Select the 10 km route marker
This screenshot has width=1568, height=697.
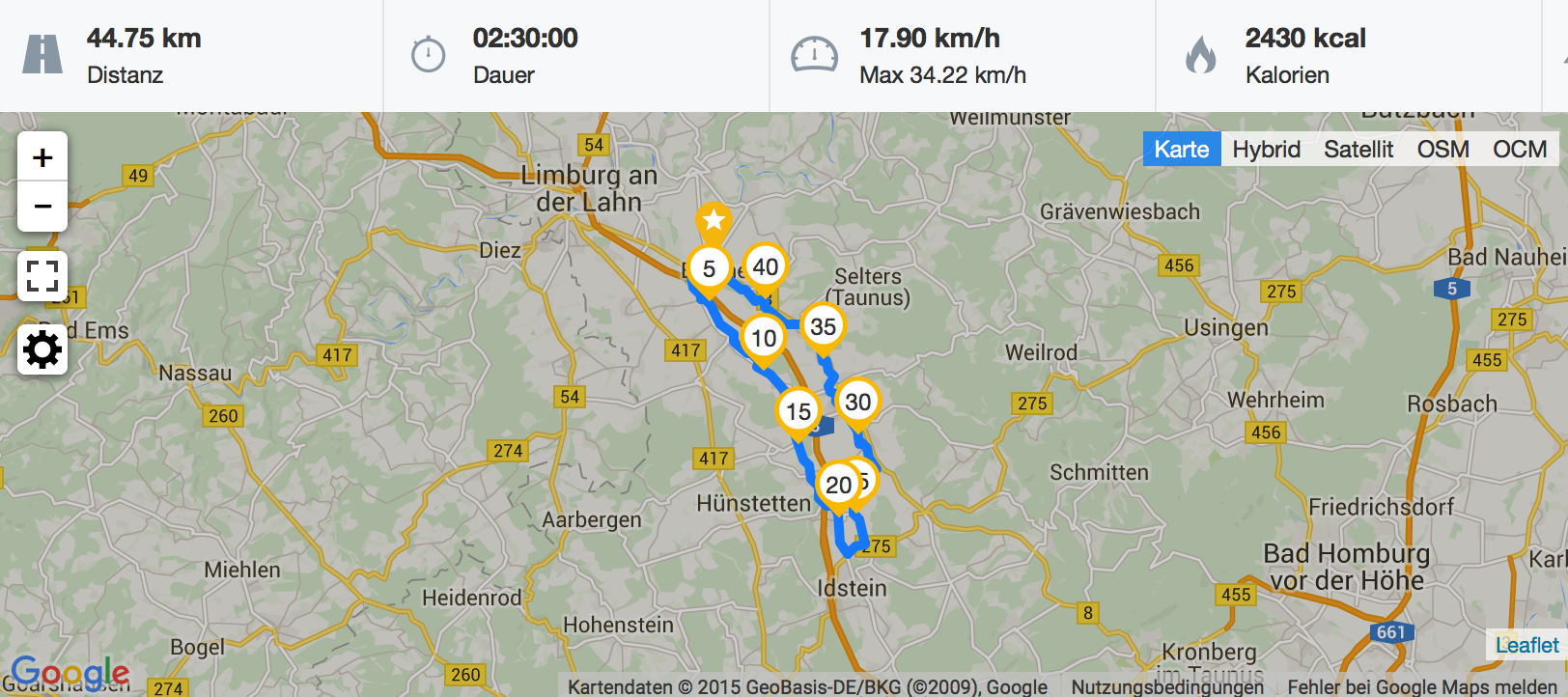tap(764, 339)
